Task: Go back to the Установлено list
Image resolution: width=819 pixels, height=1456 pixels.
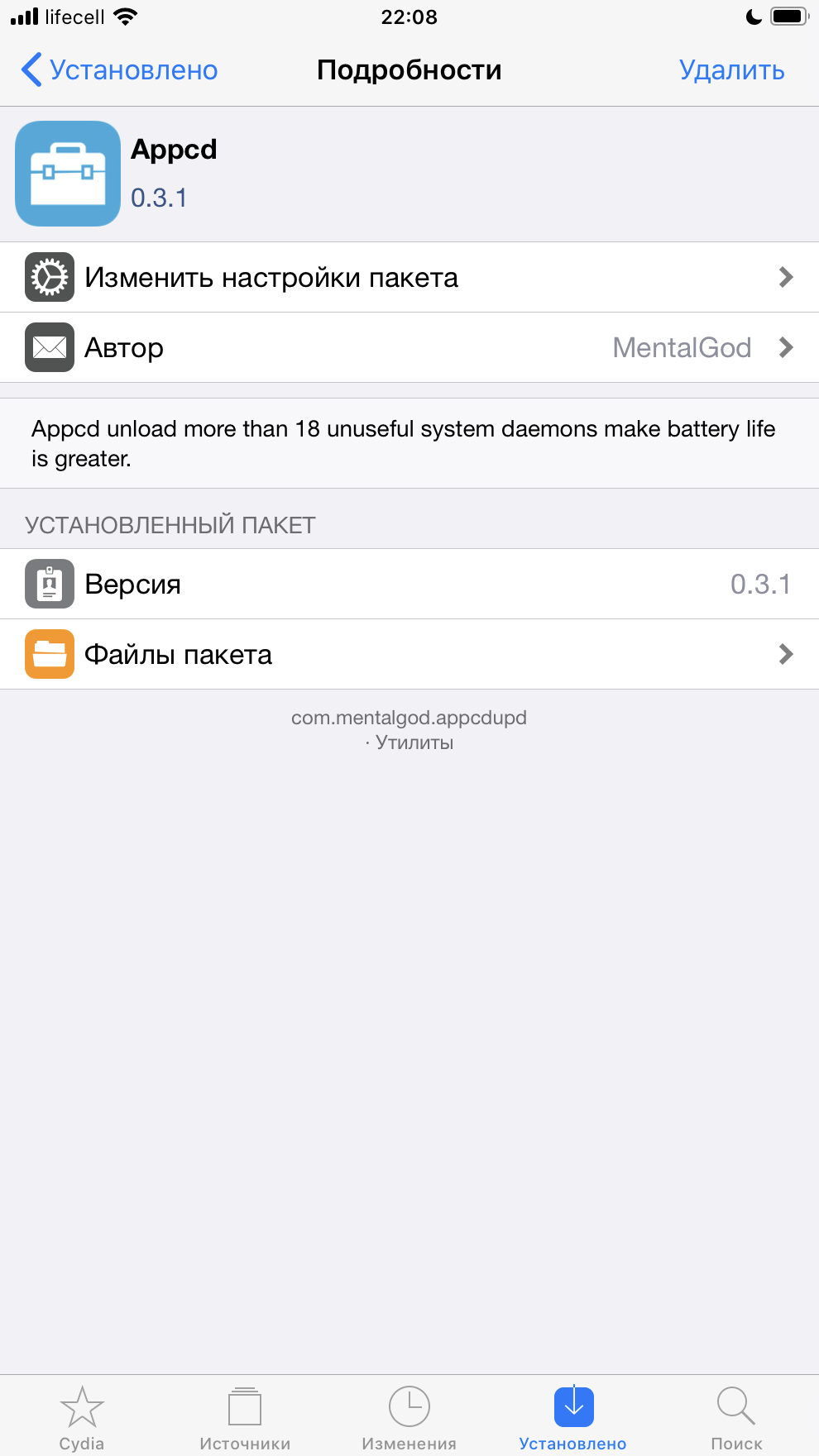Action: tap(119, 70)
